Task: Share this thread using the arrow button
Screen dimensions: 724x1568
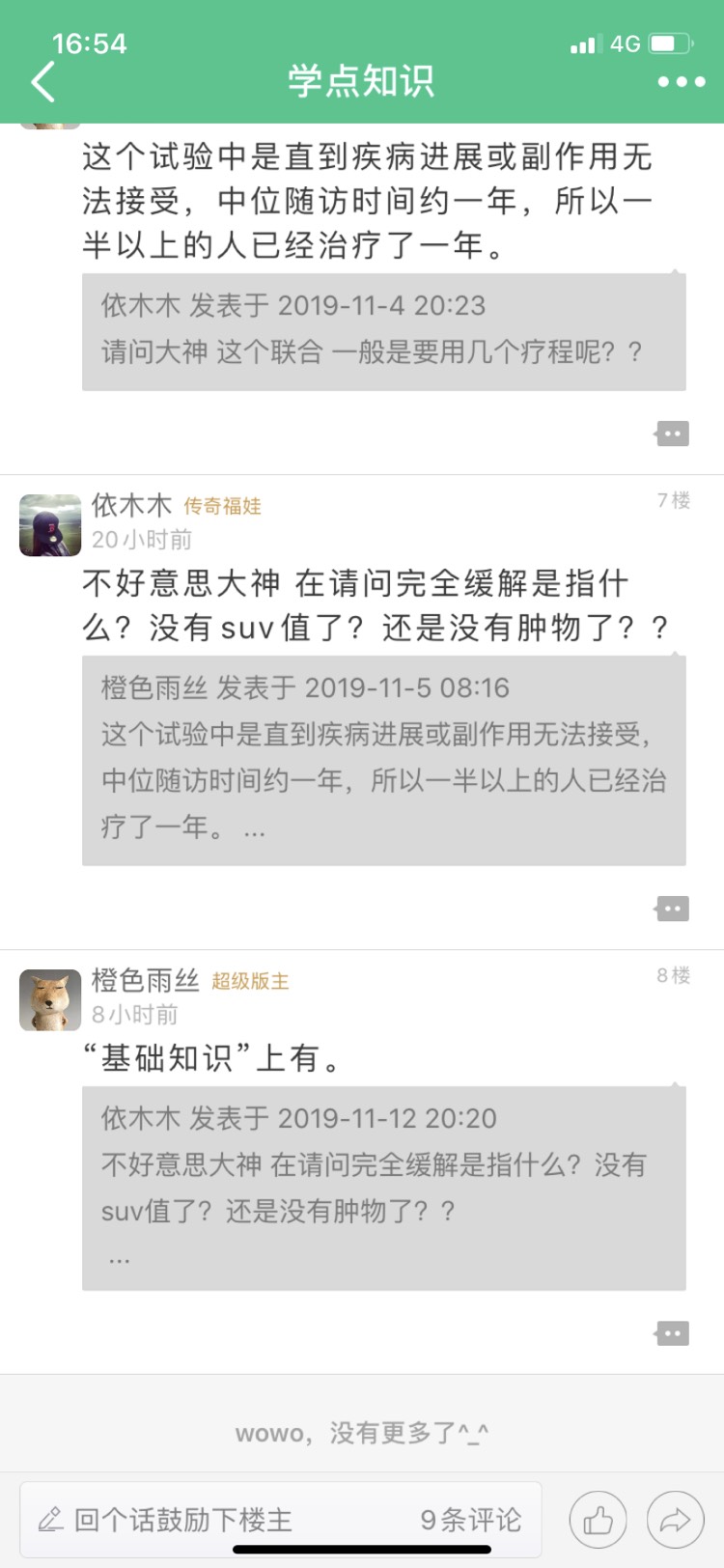Action: [x=675, y=1521]
